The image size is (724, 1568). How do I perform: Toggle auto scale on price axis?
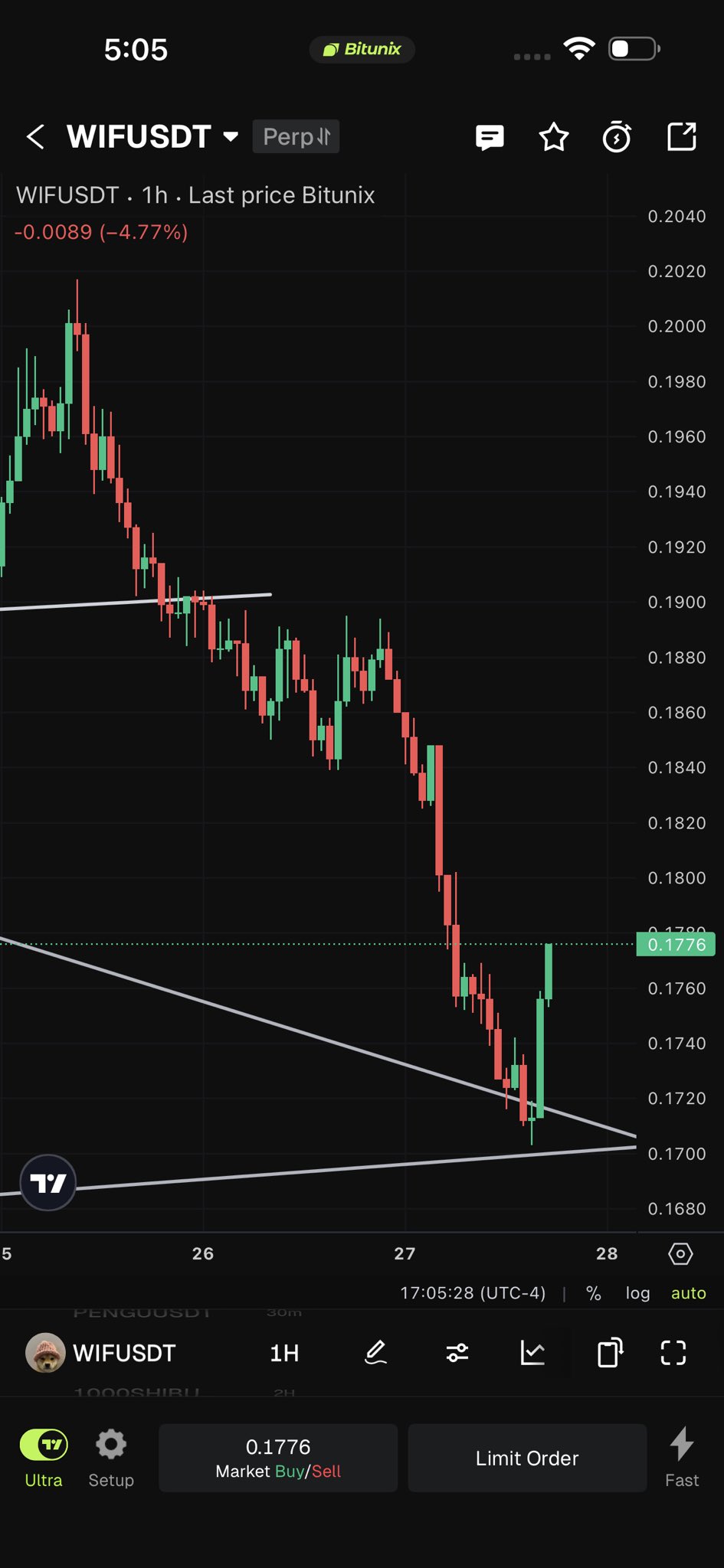(688, 1293)
